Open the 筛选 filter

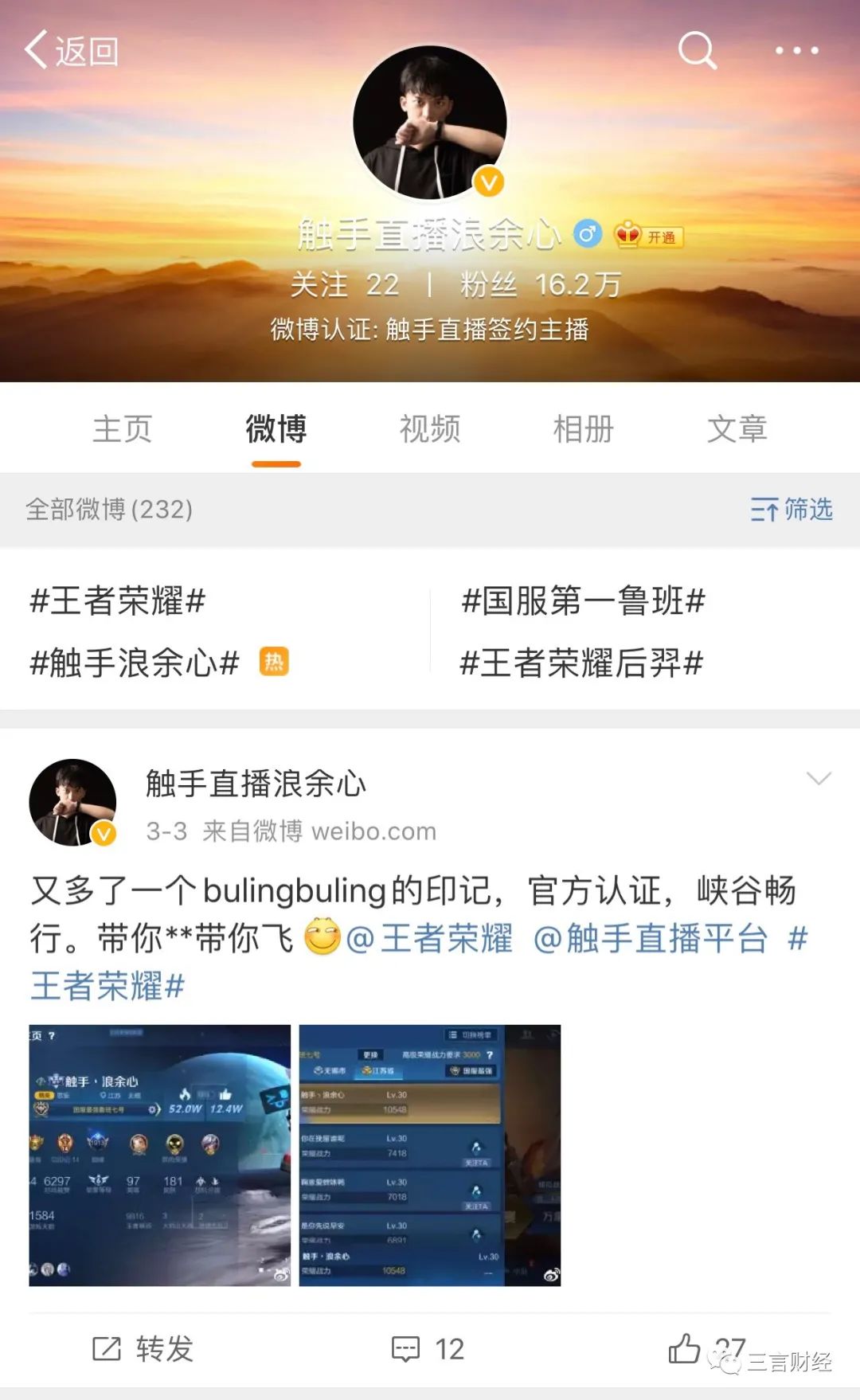tap(792, 509)
